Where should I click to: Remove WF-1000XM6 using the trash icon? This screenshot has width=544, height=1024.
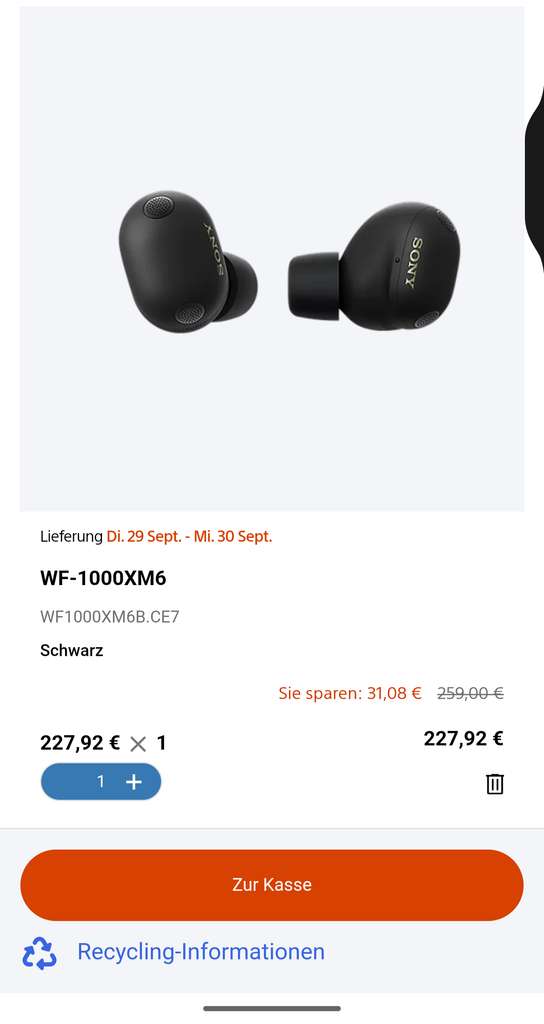click(x=495, y=784)
